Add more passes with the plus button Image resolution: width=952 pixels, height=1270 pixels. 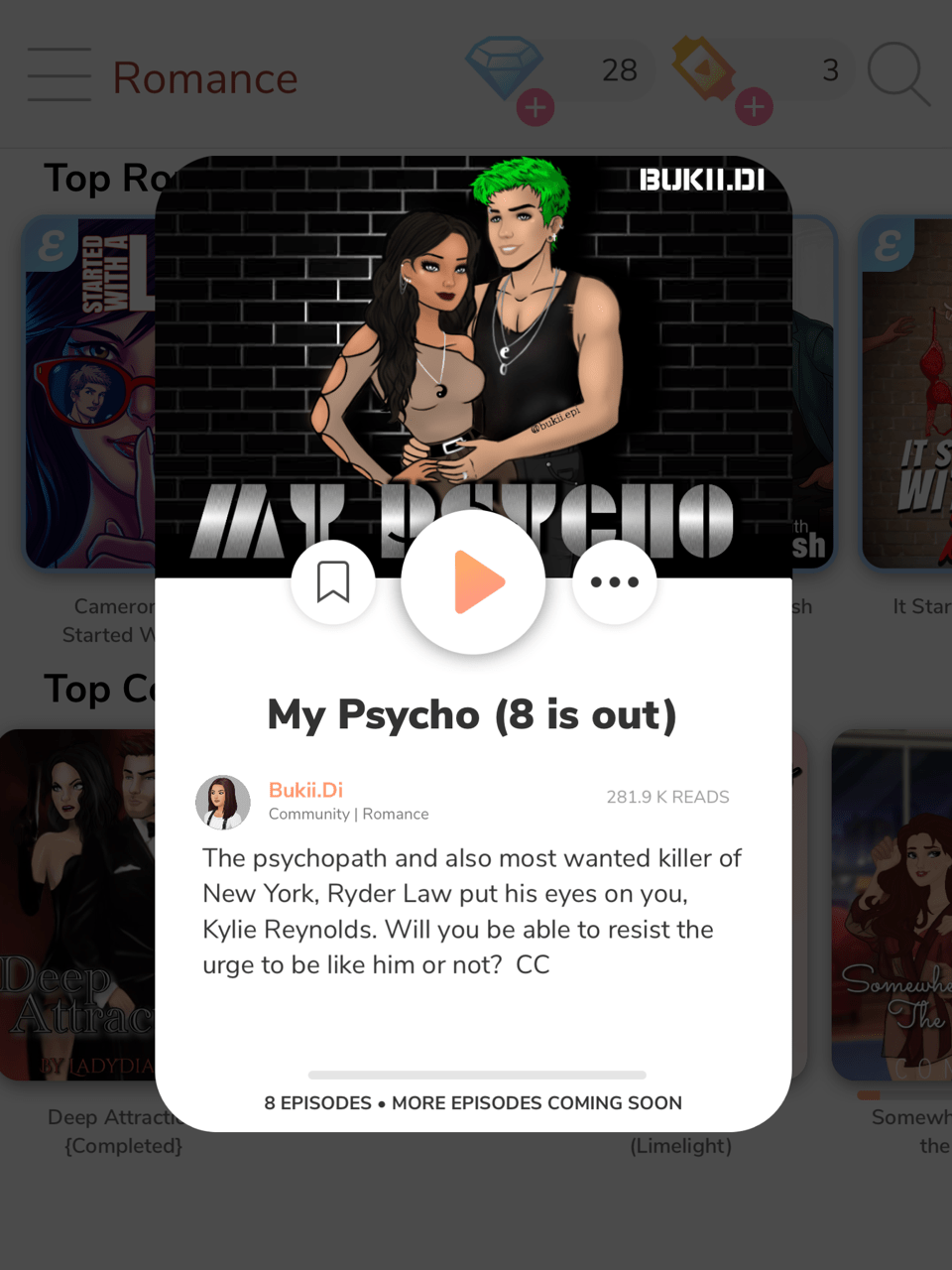click(754, 107)
